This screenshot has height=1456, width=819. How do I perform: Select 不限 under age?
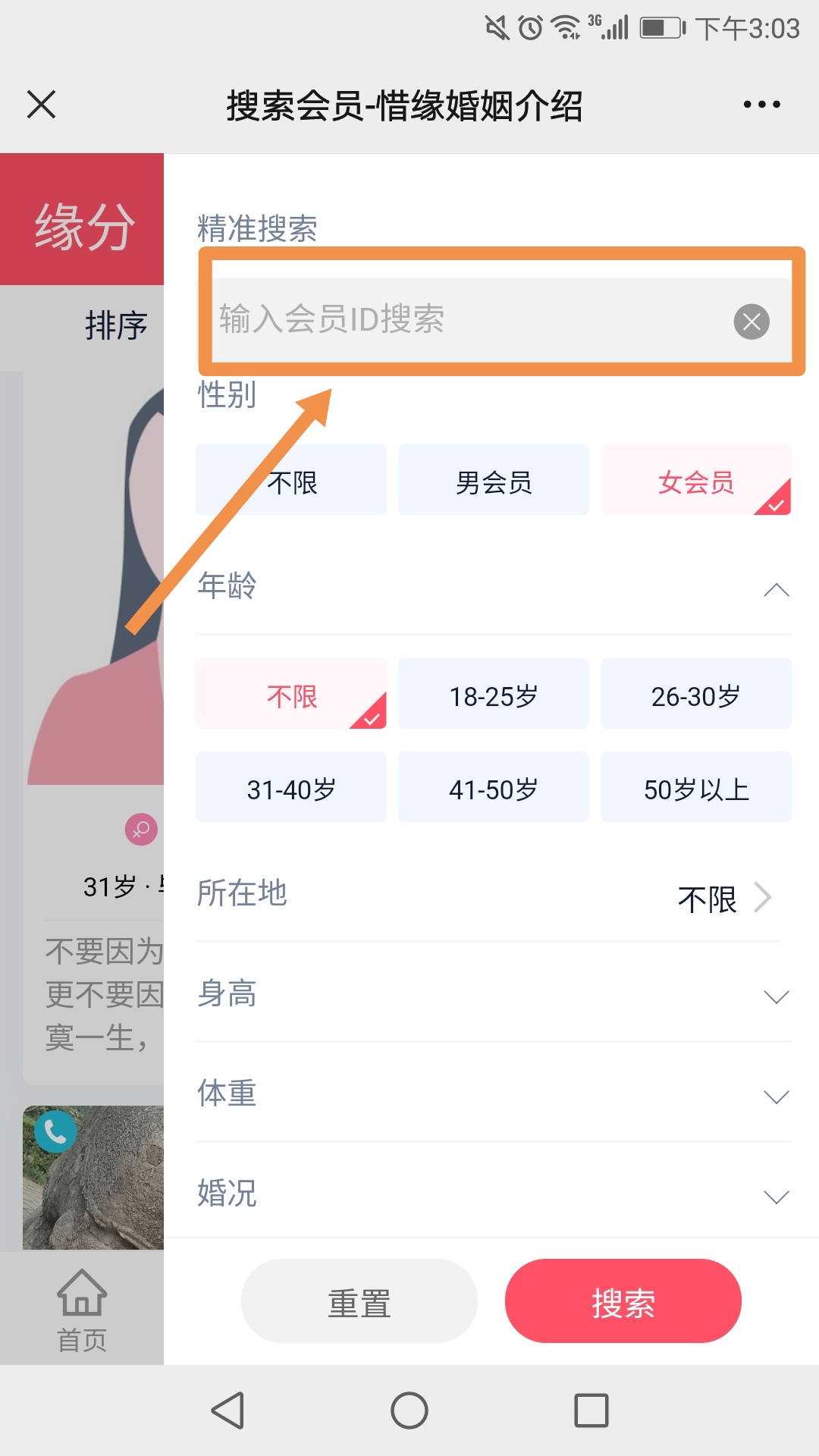[x=291, y=695]
